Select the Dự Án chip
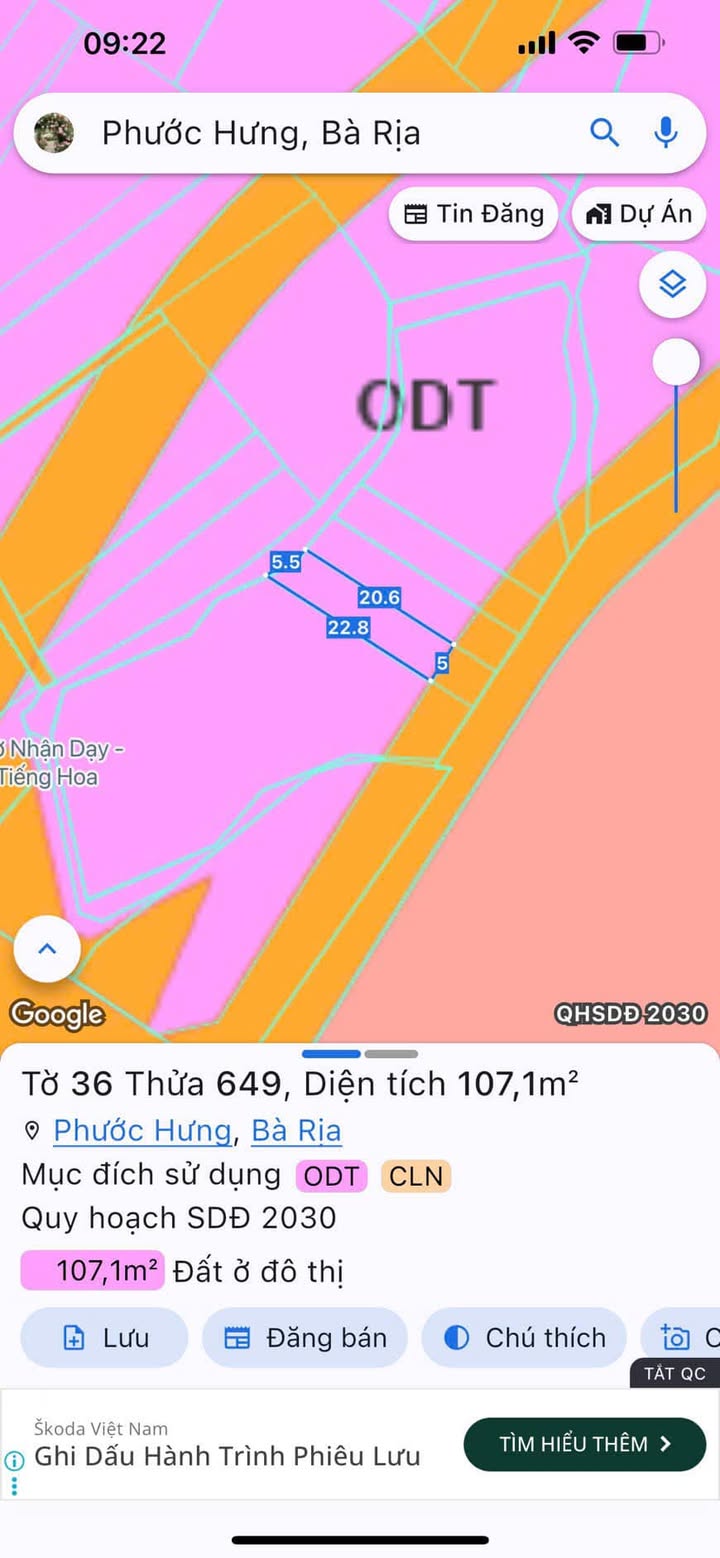The width and height of the screenshot is (720, 1558). pyautogui.click(x=638, y=214)
